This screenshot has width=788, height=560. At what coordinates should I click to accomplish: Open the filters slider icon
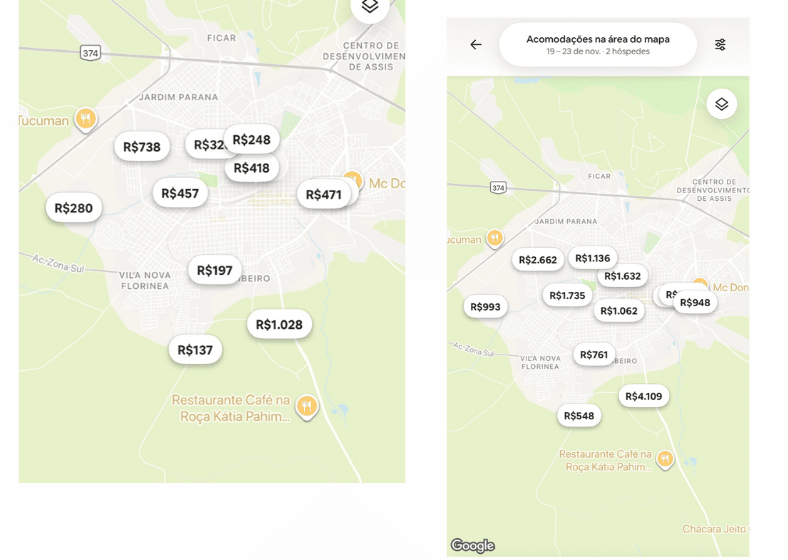(x=720, y=45)
